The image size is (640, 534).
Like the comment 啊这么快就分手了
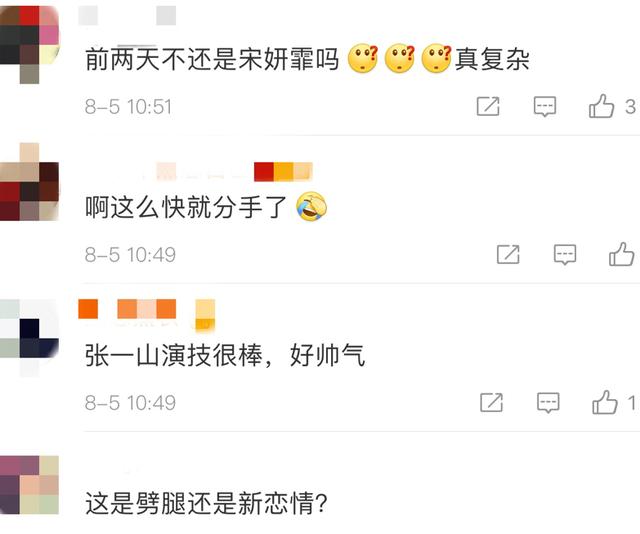pyautogui.click(x=622, y=254)
